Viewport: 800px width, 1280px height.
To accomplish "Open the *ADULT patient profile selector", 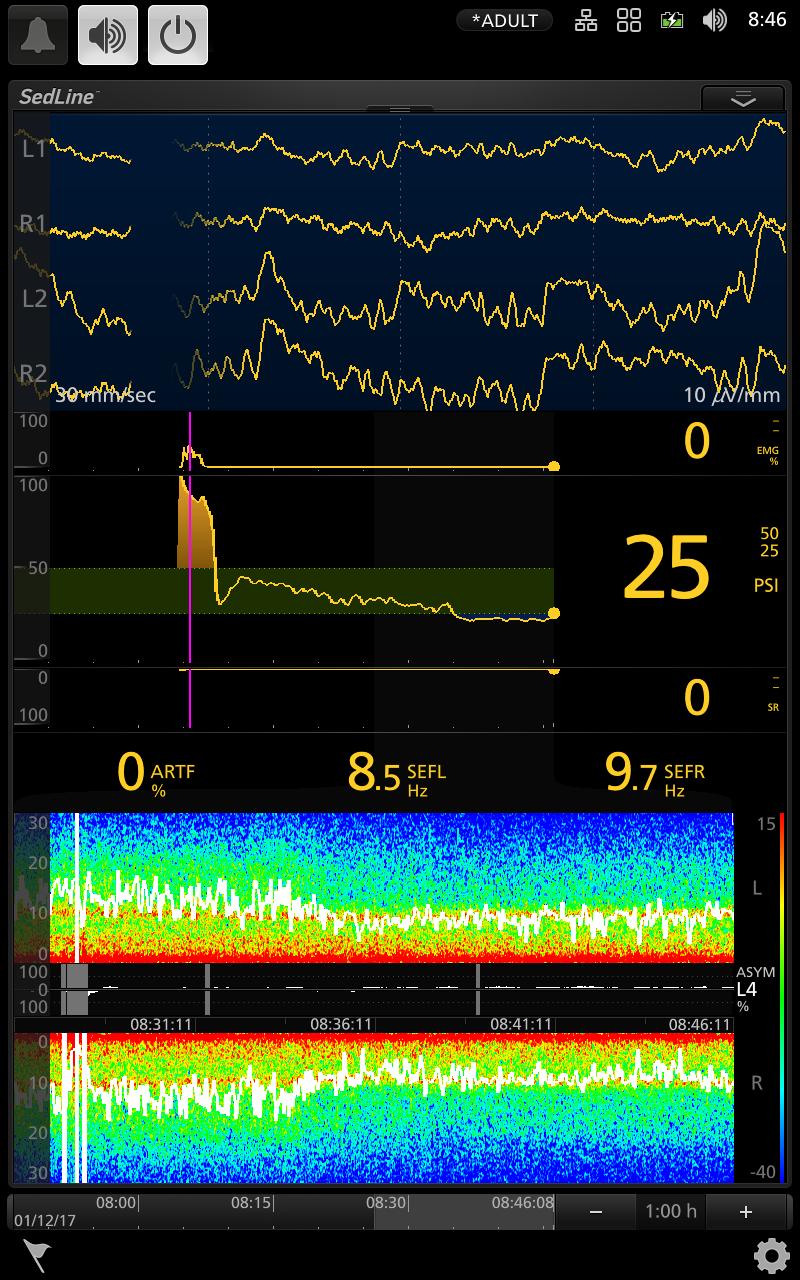I will pos(505,20).
